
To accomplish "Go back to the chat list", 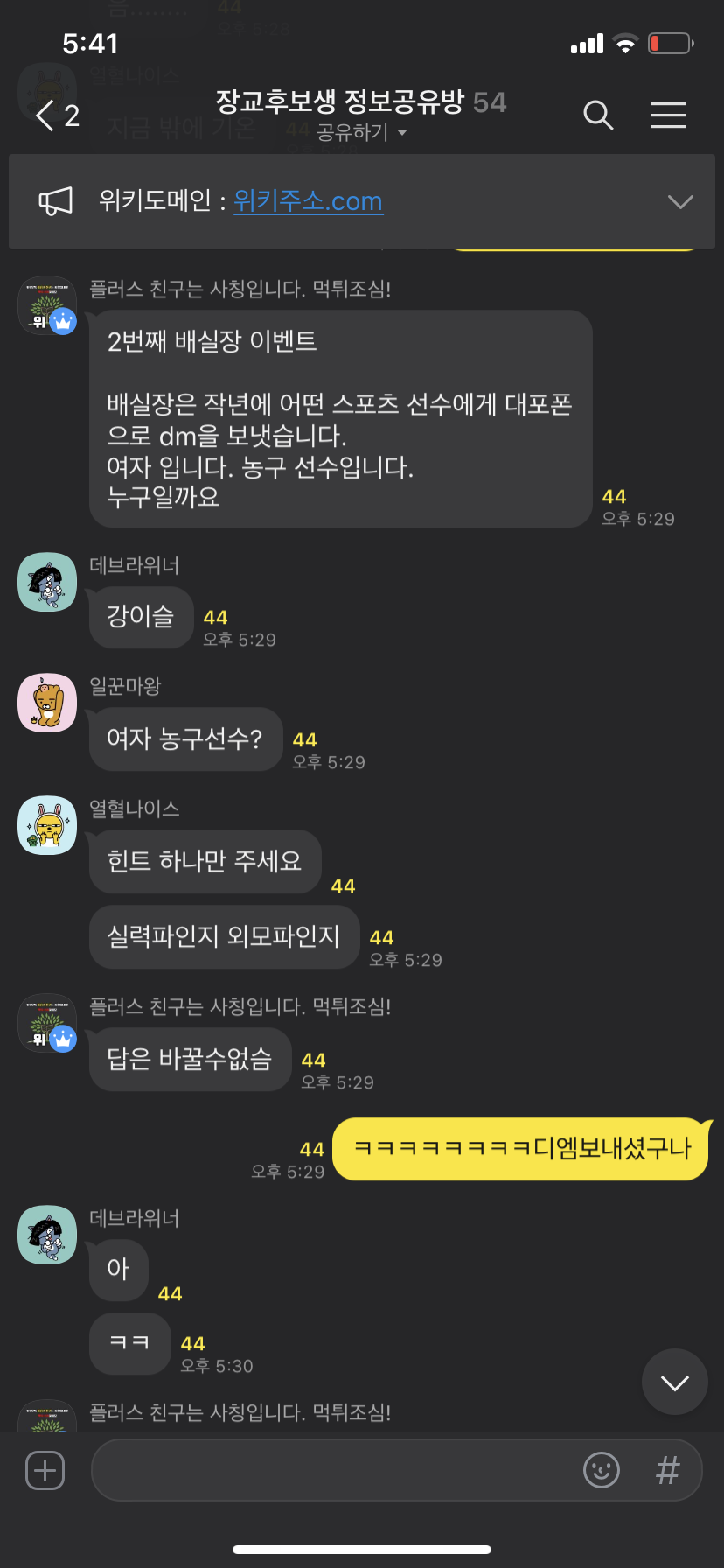I will click(55, 115).
